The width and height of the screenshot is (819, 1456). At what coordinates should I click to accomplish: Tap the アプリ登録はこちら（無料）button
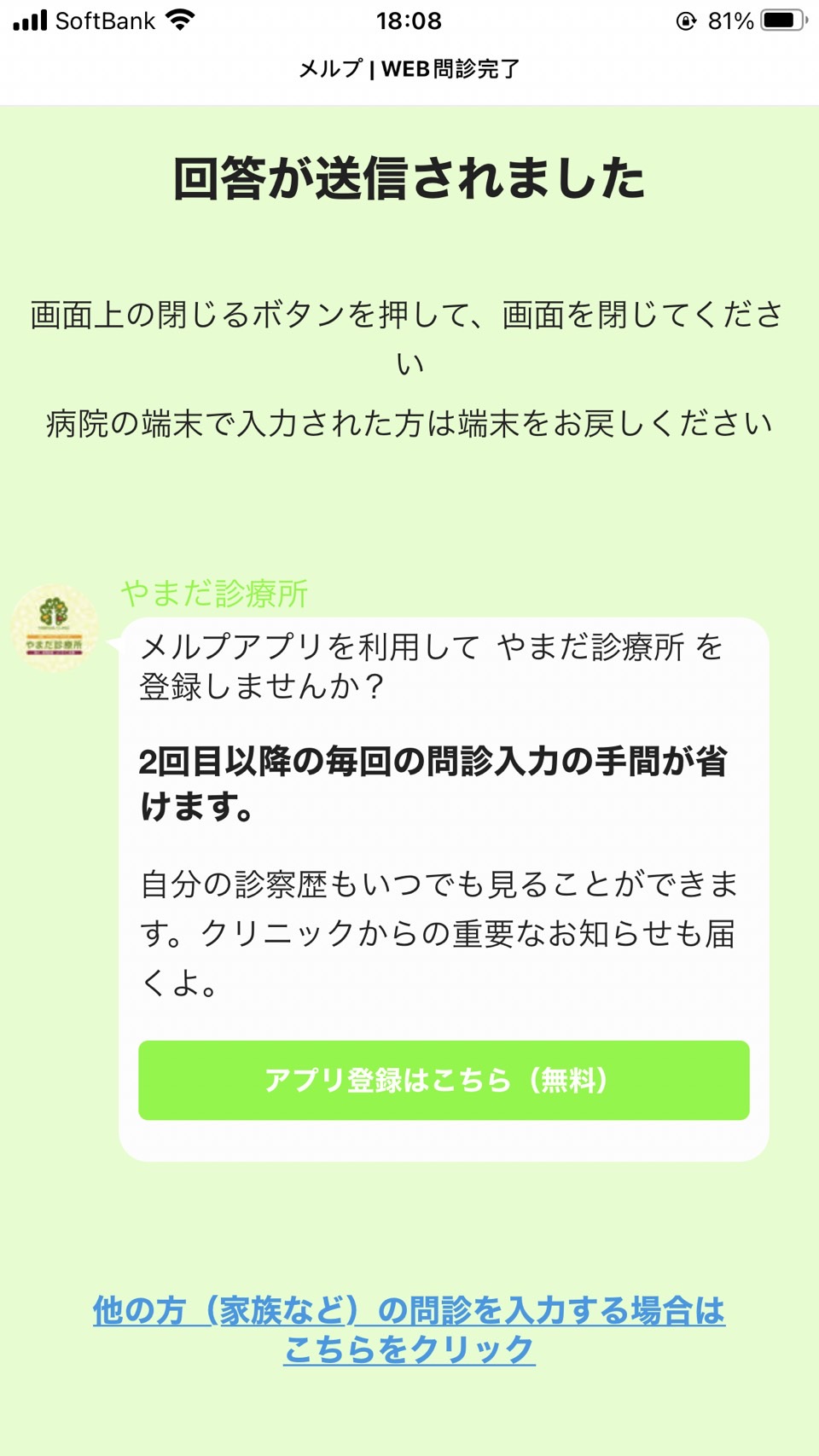(x=444, y=1080)
